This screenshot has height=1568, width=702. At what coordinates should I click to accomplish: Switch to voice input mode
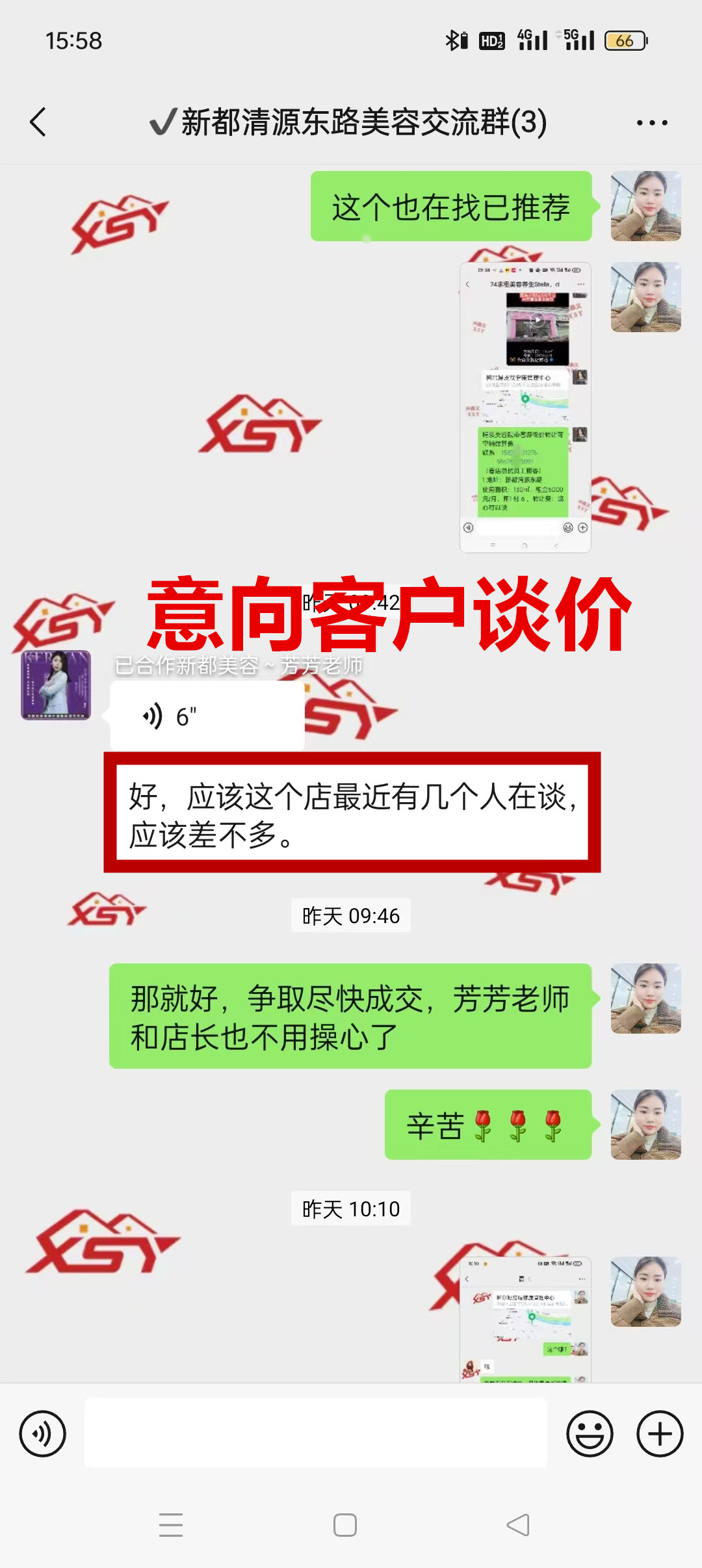pyautogui.click(x=43, y=1433)
